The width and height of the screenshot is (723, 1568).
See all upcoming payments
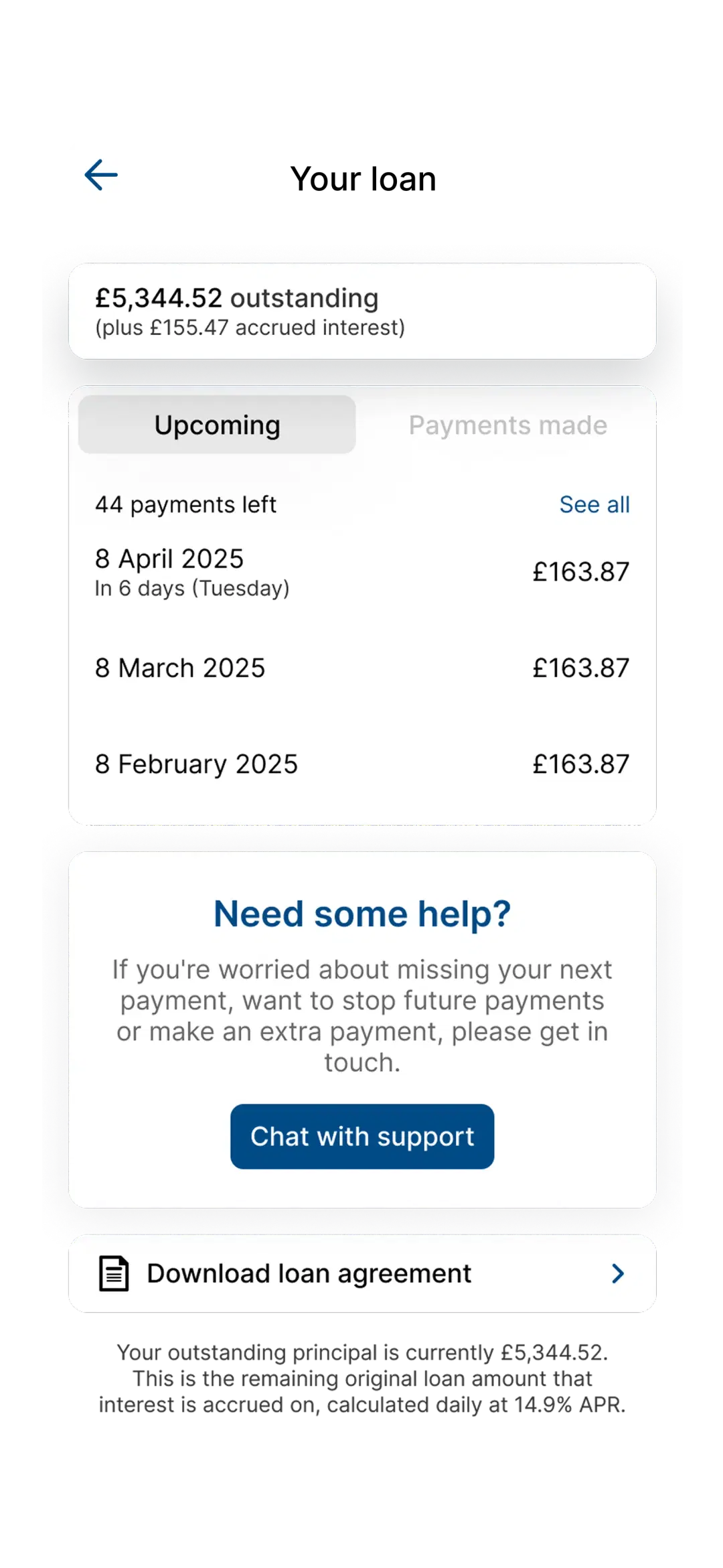(594, 504)
